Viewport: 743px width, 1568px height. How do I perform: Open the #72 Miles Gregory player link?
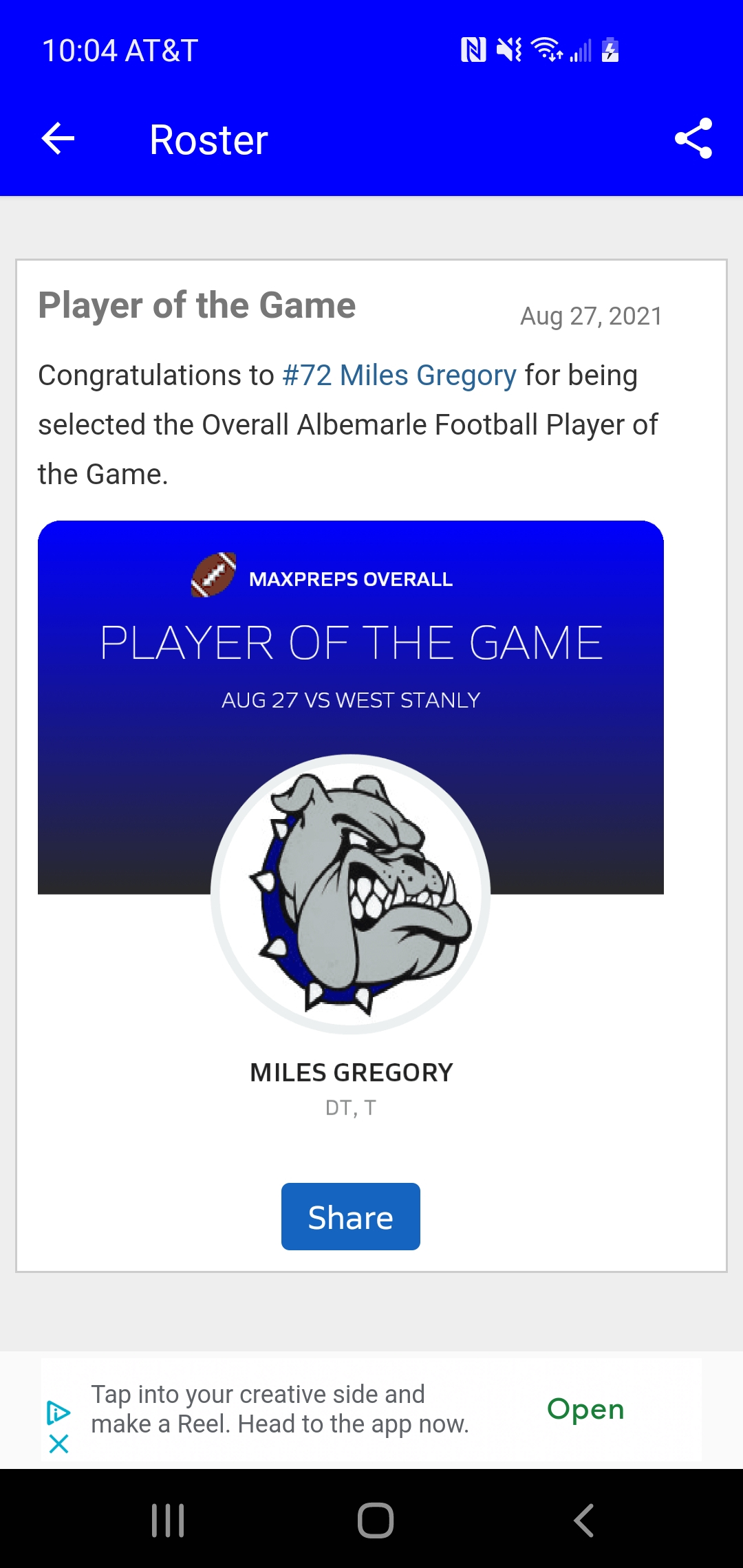pyautogui.click(x=399, y=375)
